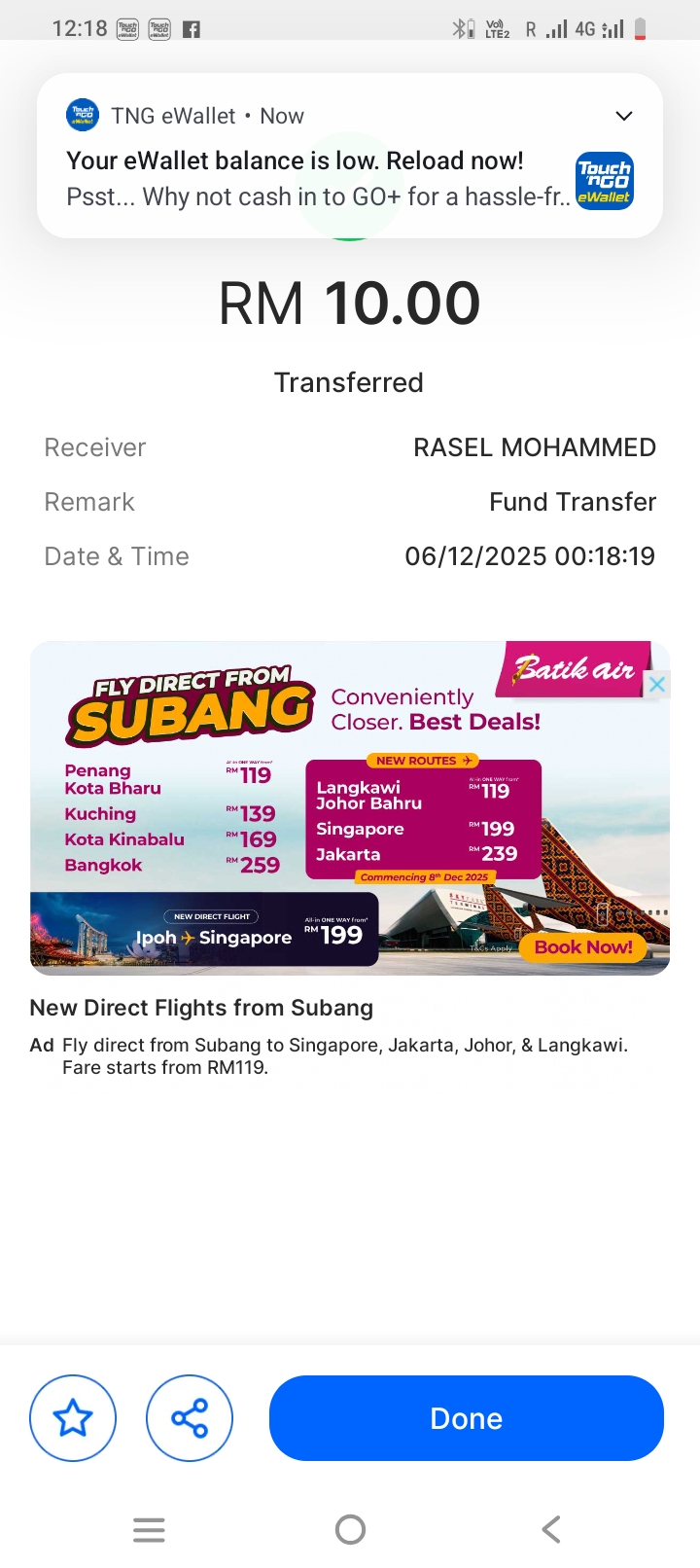Screen dimensions: 700x1568
Task: Add this transfer to favourites with the star
Action: 73,1417
